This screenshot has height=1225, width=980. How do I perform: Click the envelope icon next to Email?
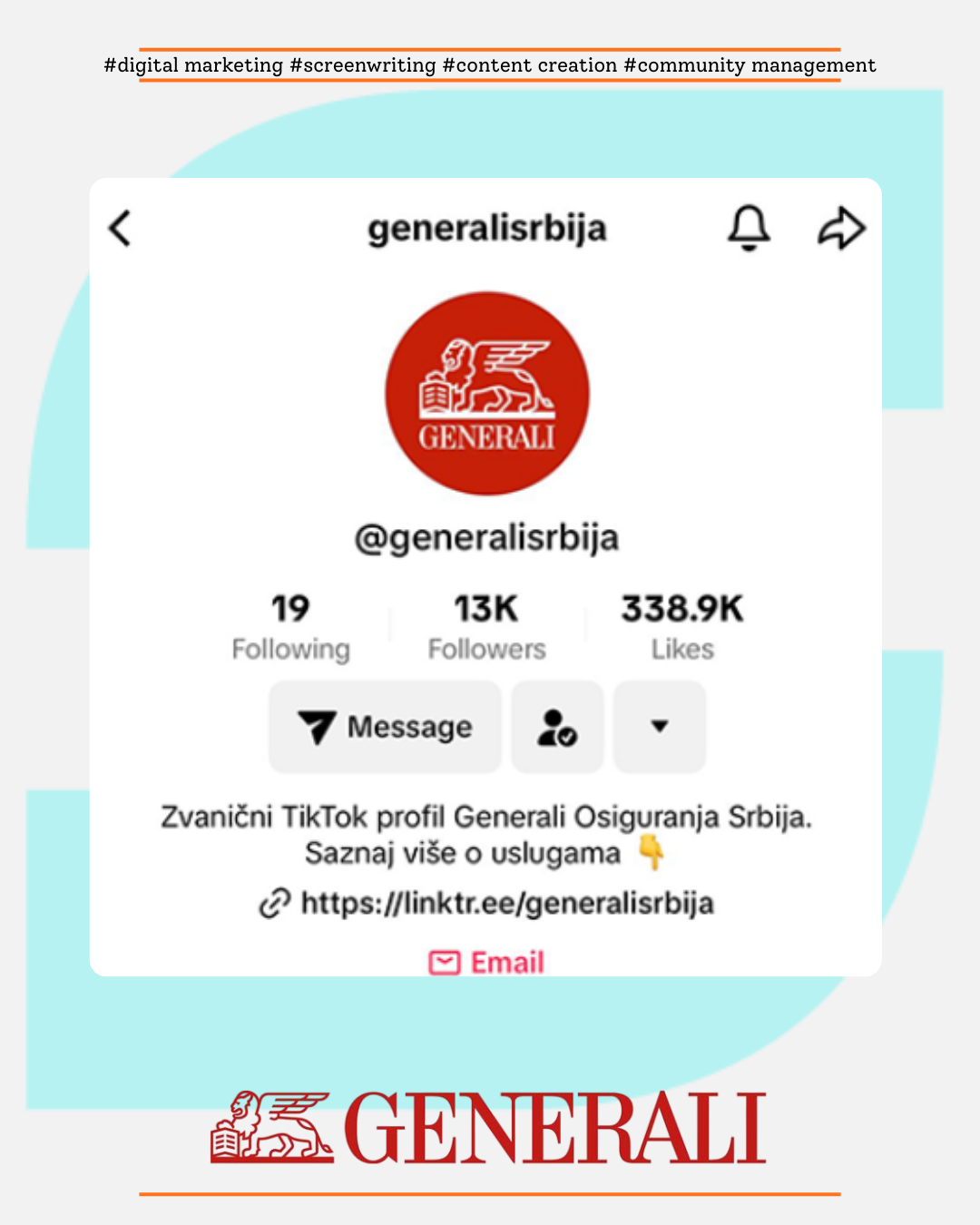(444, 962)
